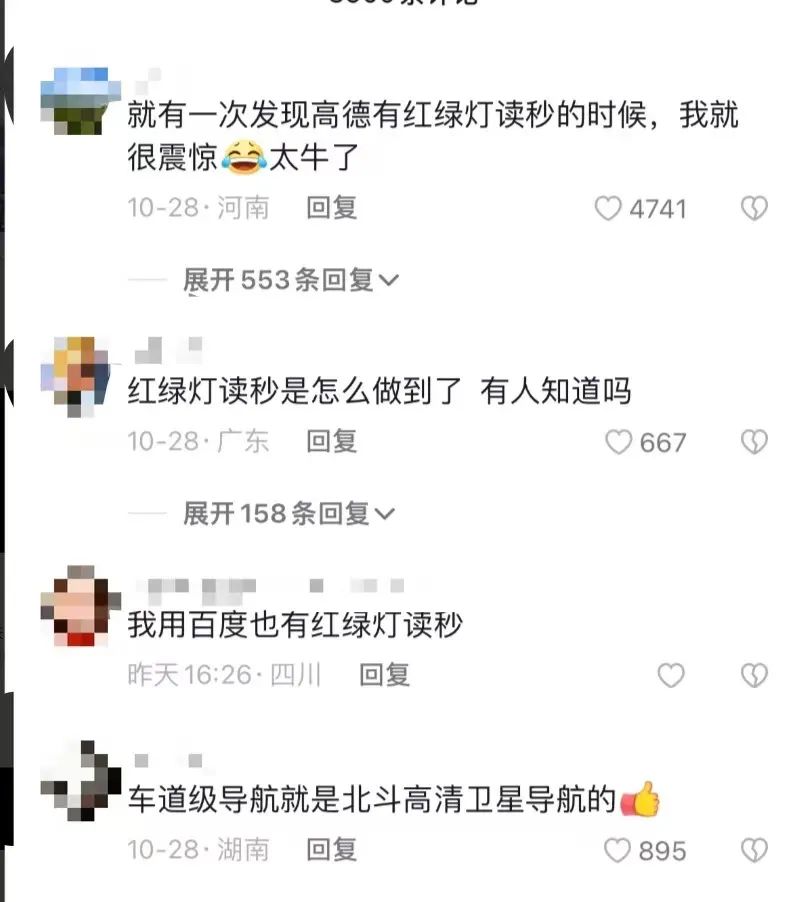This screenshot has width=794, height=902.
Task: Like the comment with 4741 likes
Action: point(609,208)
